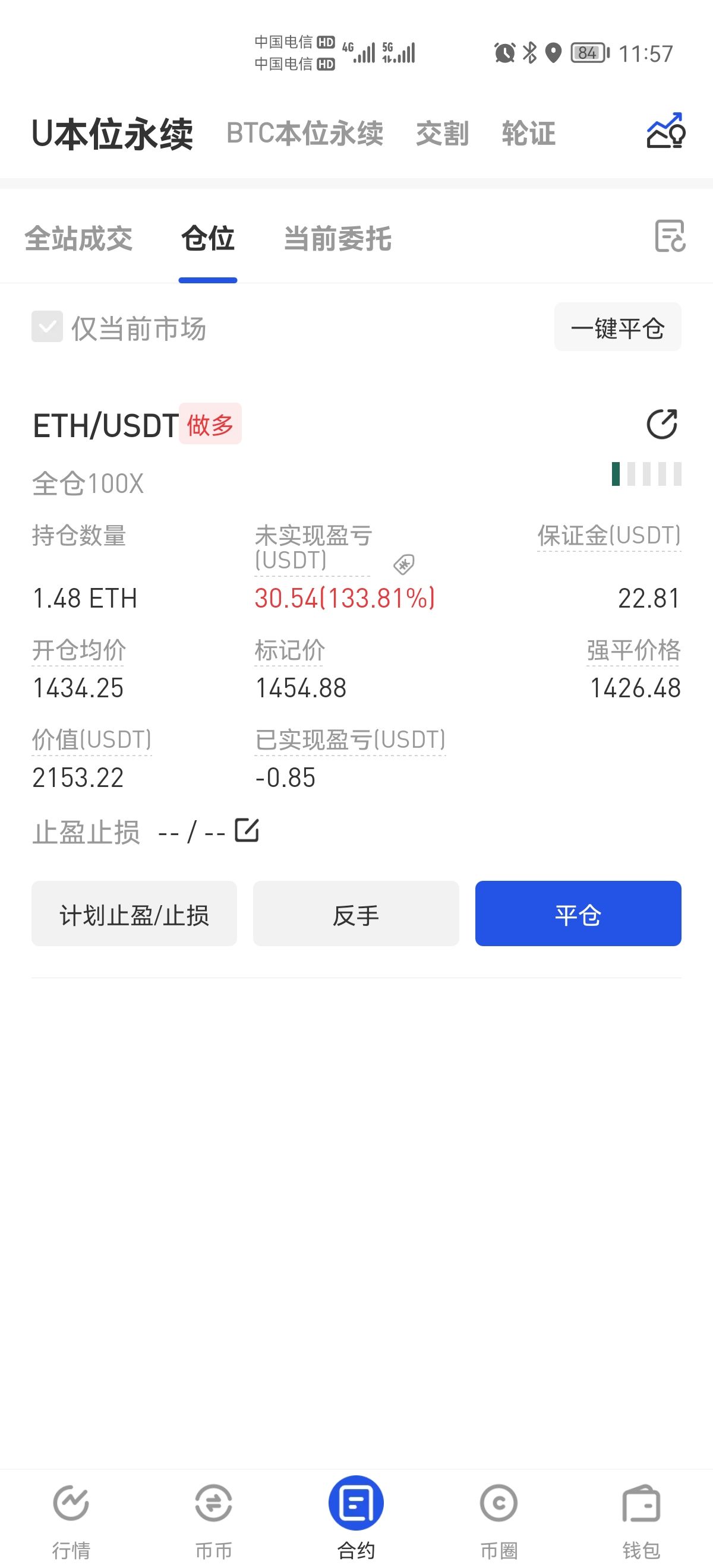
Task: Share the ETH/USDT position
Action: pos(661,424)
